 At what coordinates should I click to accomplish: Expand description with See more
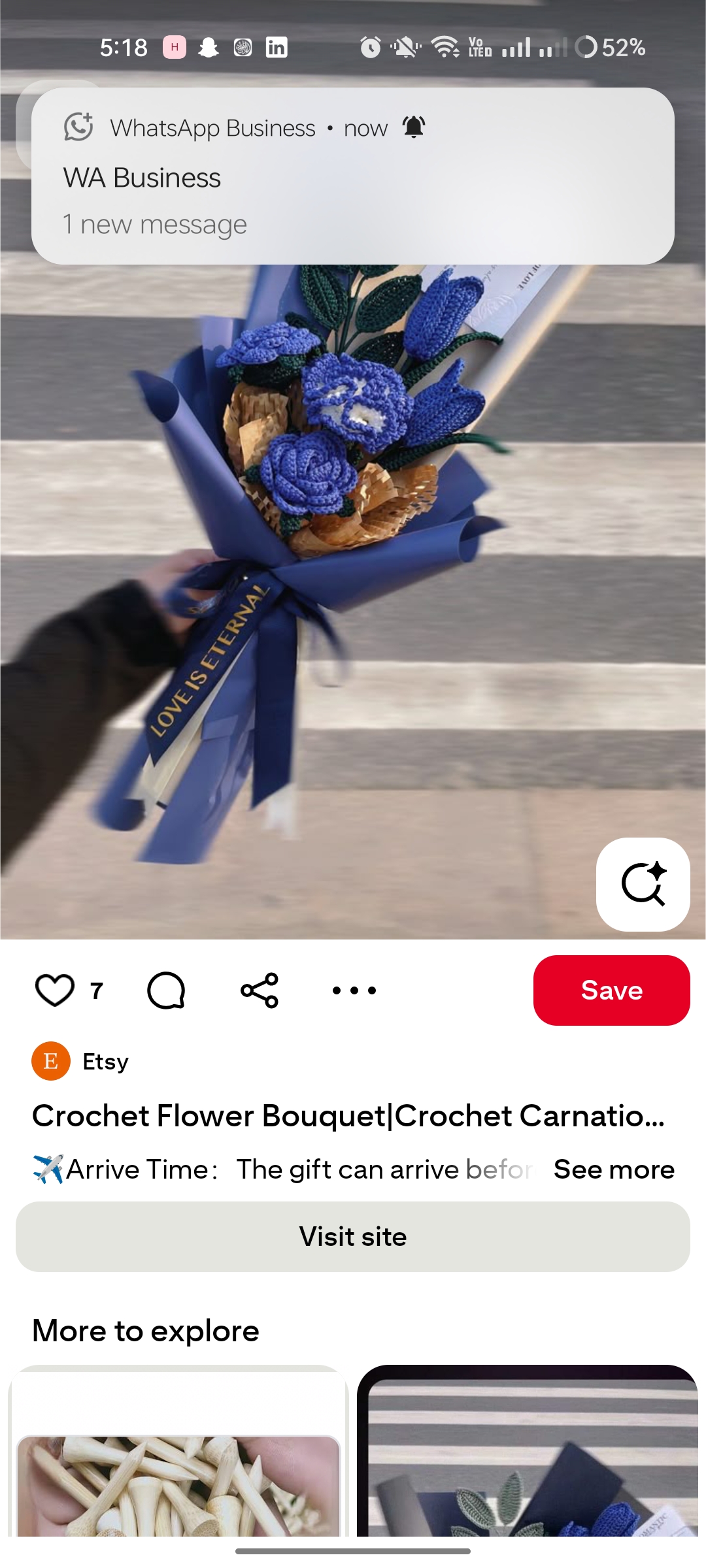(x=613, y=1169)
